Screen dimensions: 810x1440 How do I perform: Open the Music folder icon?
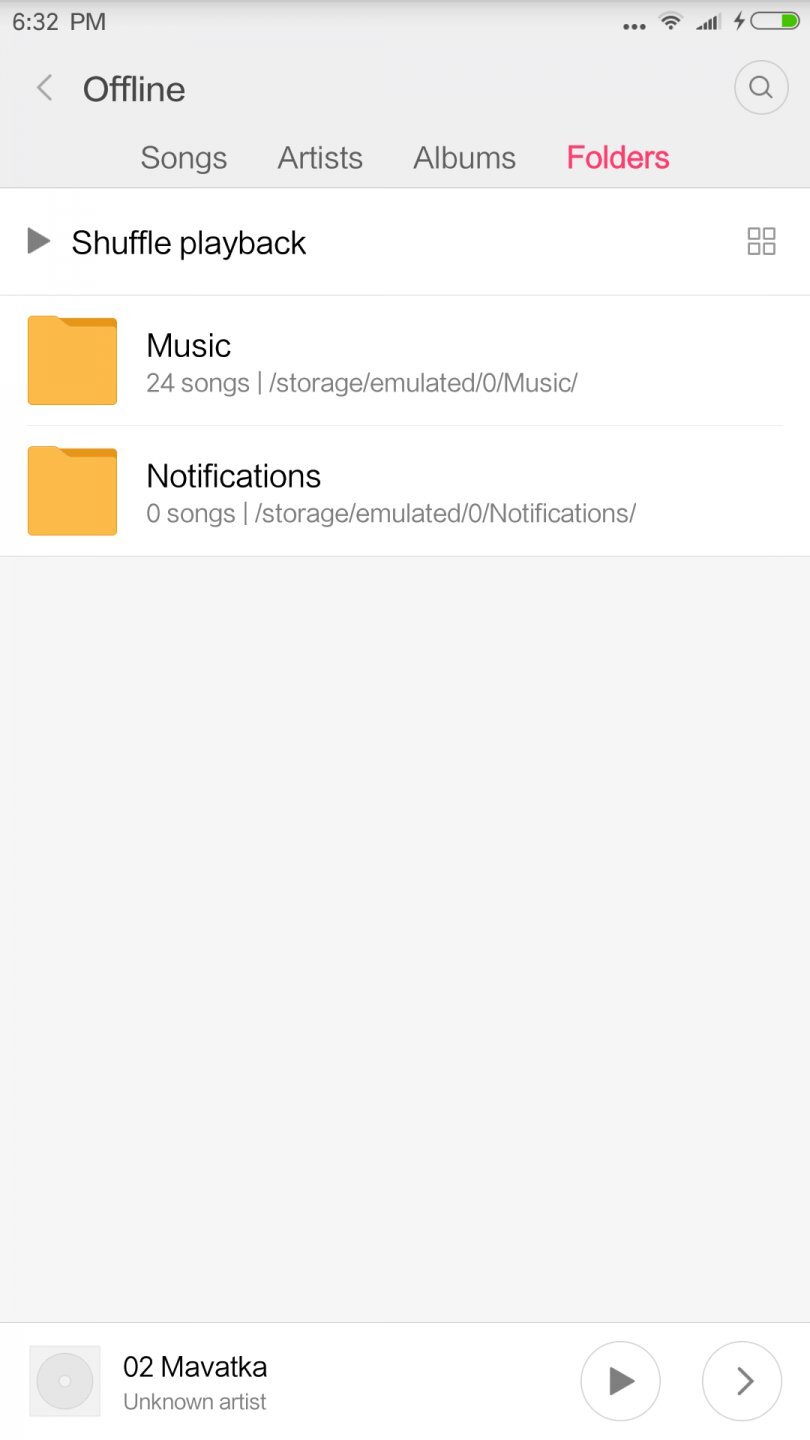point(71,360)
